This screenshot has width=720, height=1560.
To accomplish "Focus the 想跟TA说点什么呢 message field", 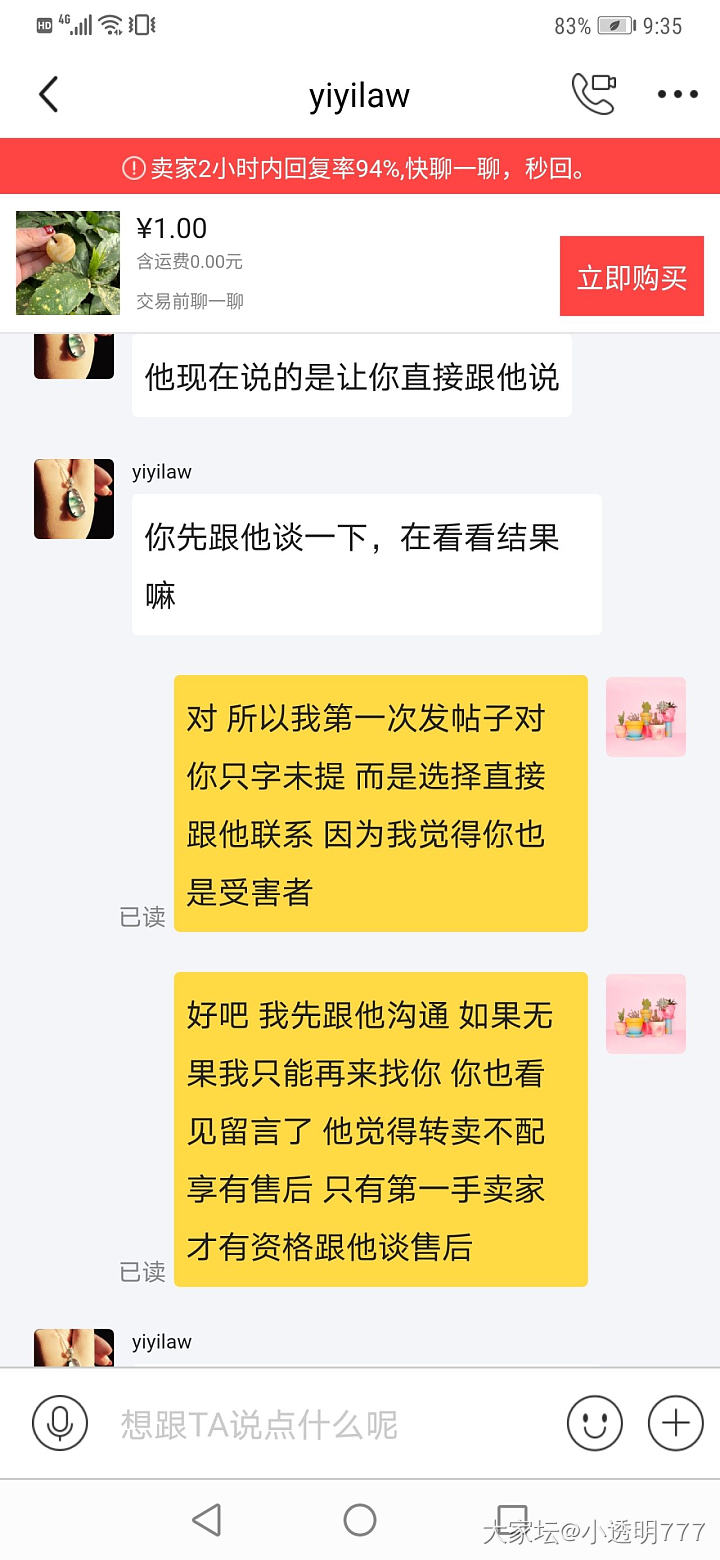I will 320,1424.
